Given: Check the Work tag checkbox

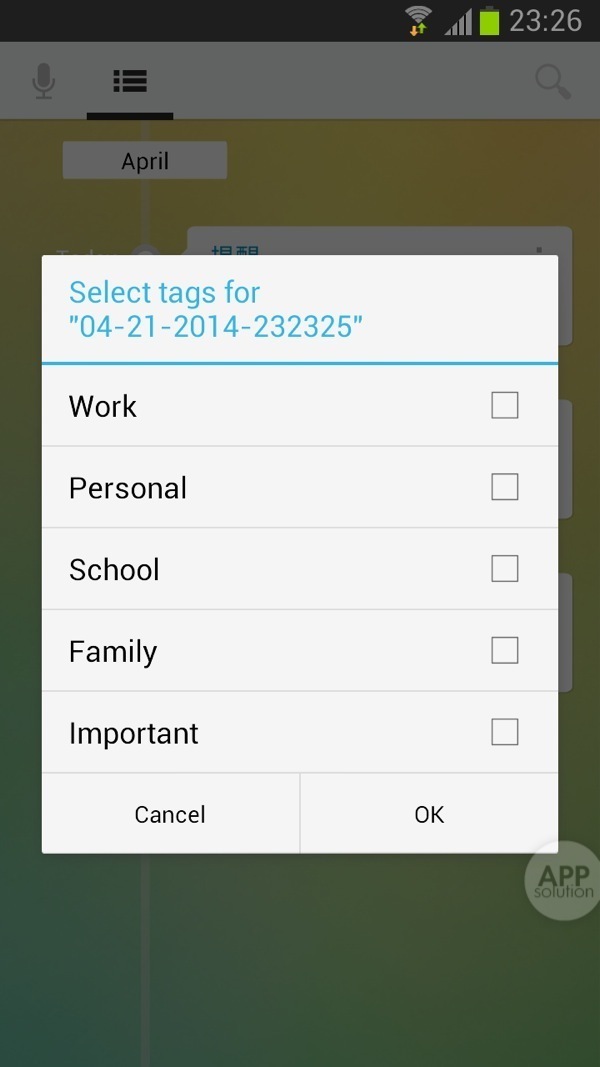Looking at the screenshot, I should tap(504, 405).
